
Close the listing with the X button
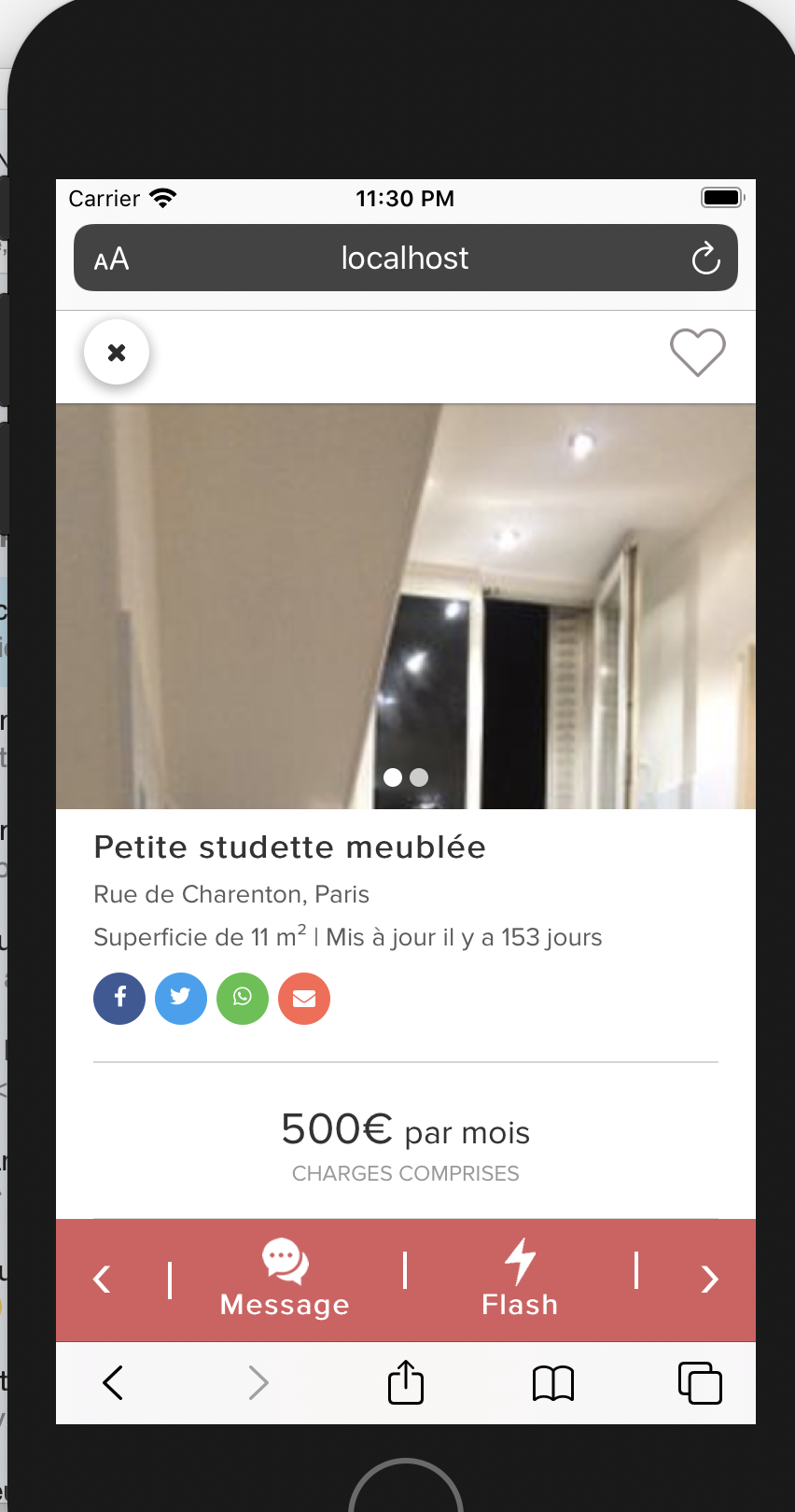coord(117,353)
